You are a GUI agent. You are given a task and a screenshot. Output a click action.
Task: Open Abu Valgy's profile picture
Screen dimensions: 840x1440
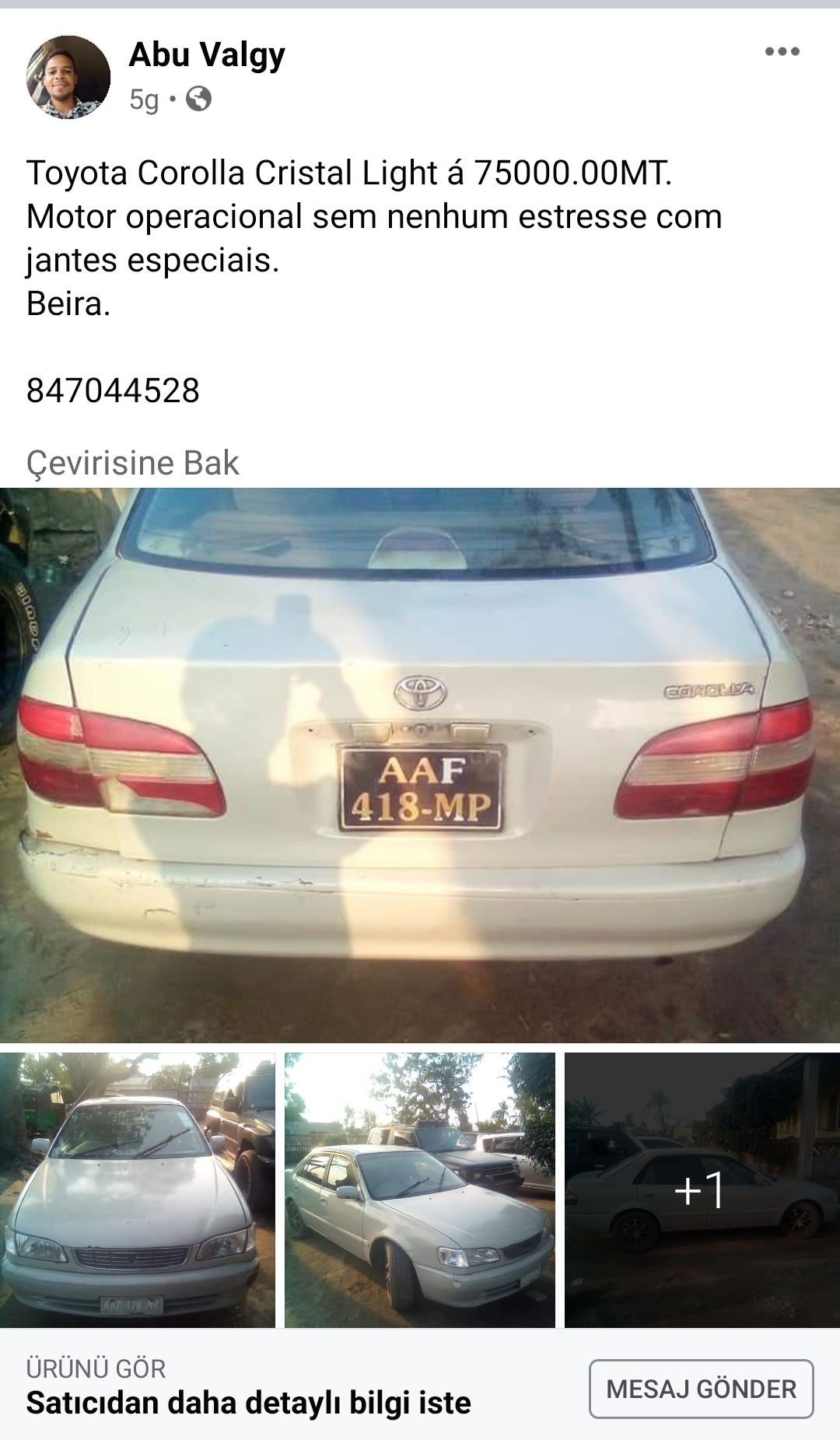point(68,77)
